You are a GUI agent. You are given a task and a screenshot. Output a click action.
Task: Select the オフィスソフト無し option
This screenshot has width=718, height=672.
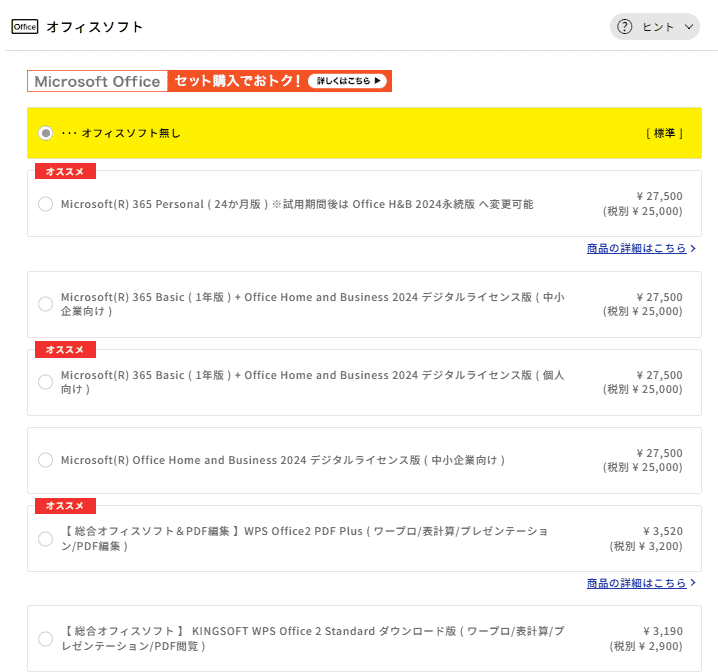(x=46, y=133)
